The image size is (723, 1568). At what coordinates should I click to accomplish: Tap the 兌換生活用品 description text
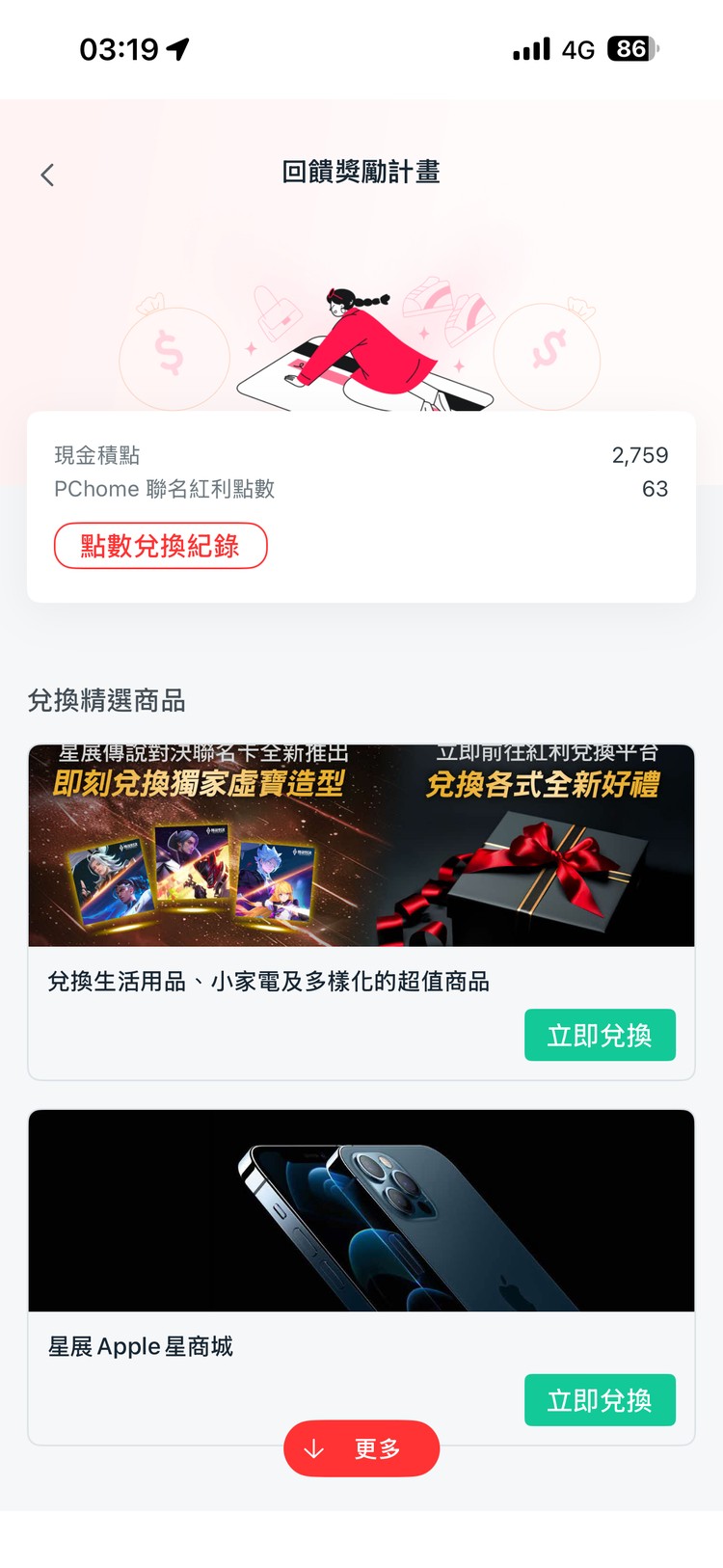[x=270, y=981]
